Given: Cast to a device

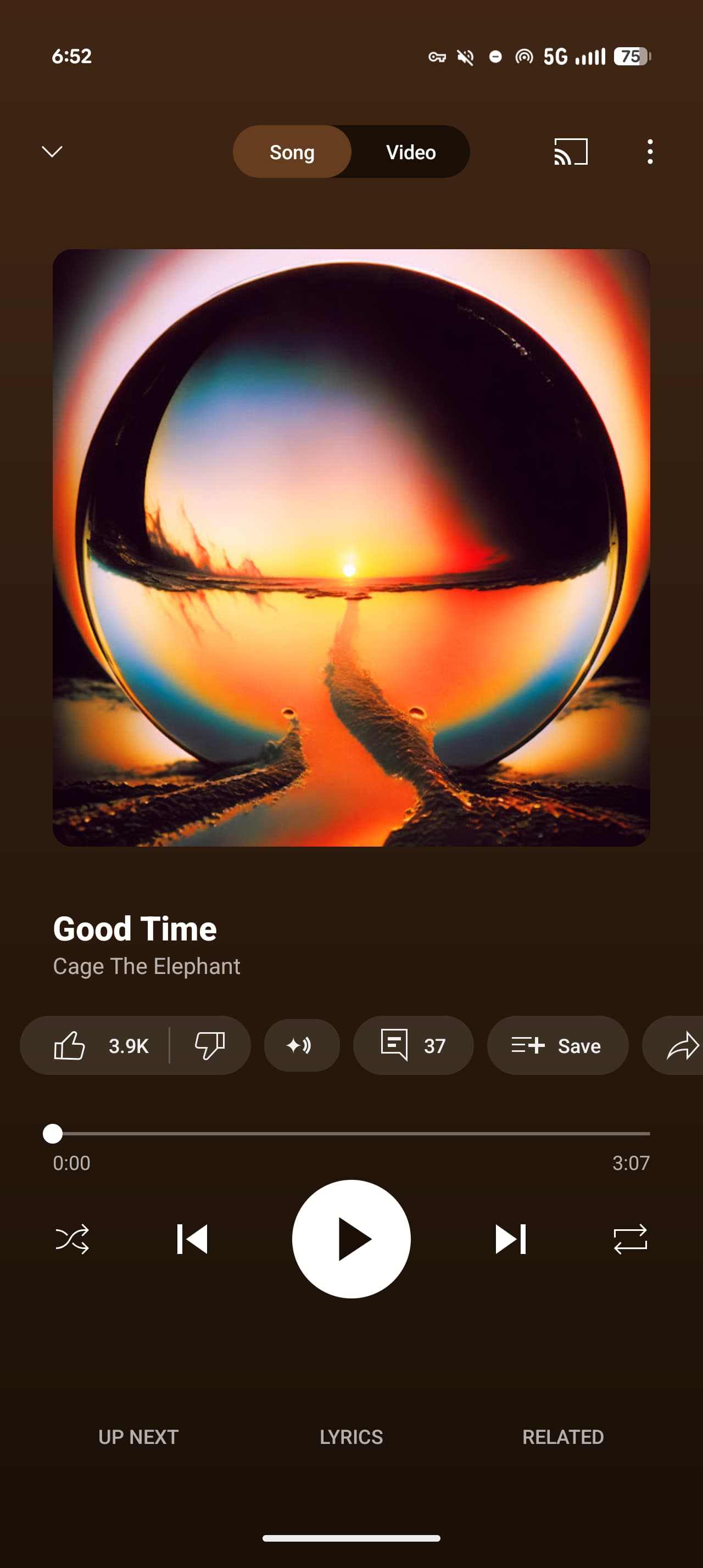Looking at the screenshot, I should tap(570, 152).
